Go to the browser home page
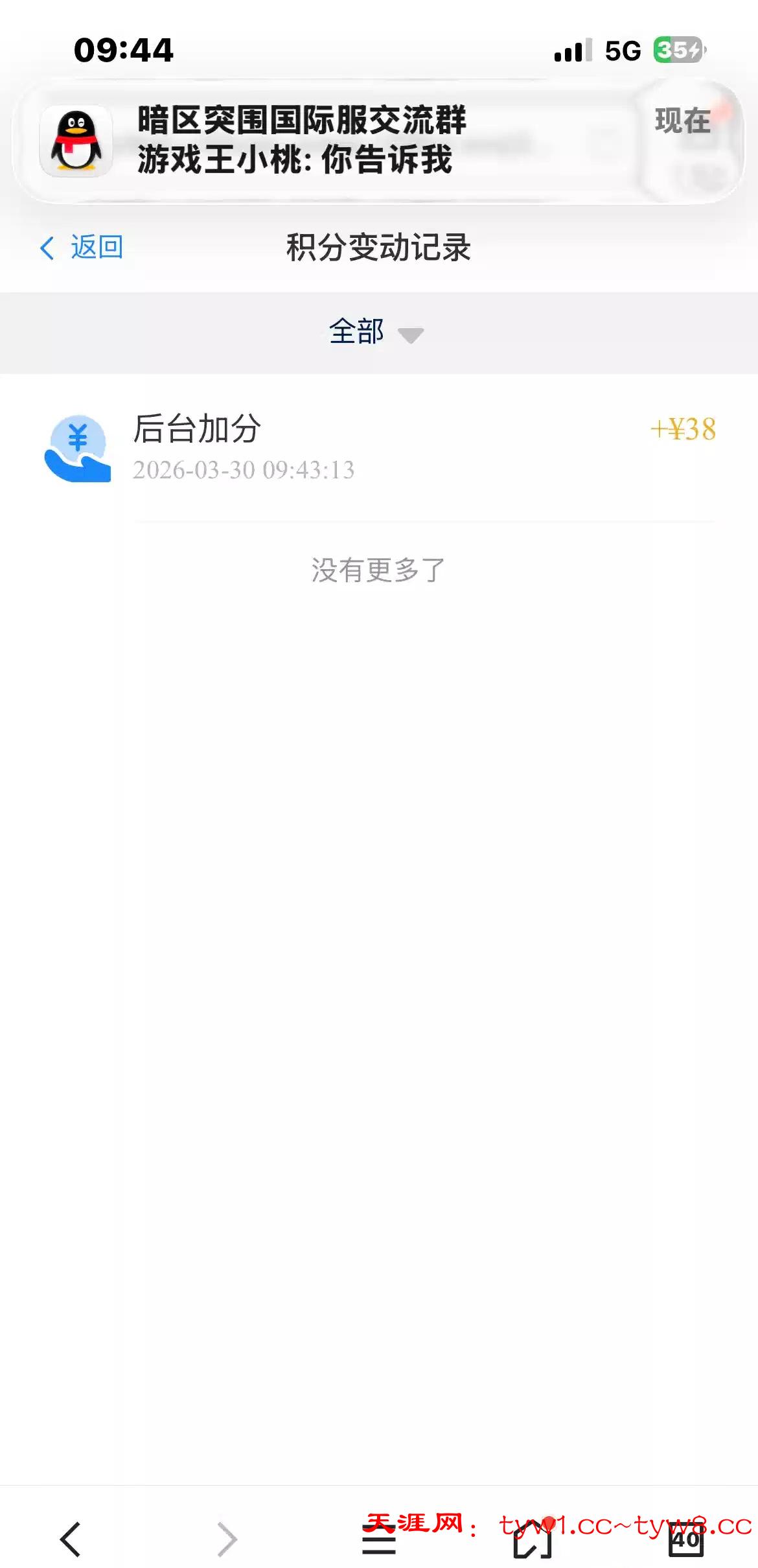758x1568 pixels. pos(532,1538)
